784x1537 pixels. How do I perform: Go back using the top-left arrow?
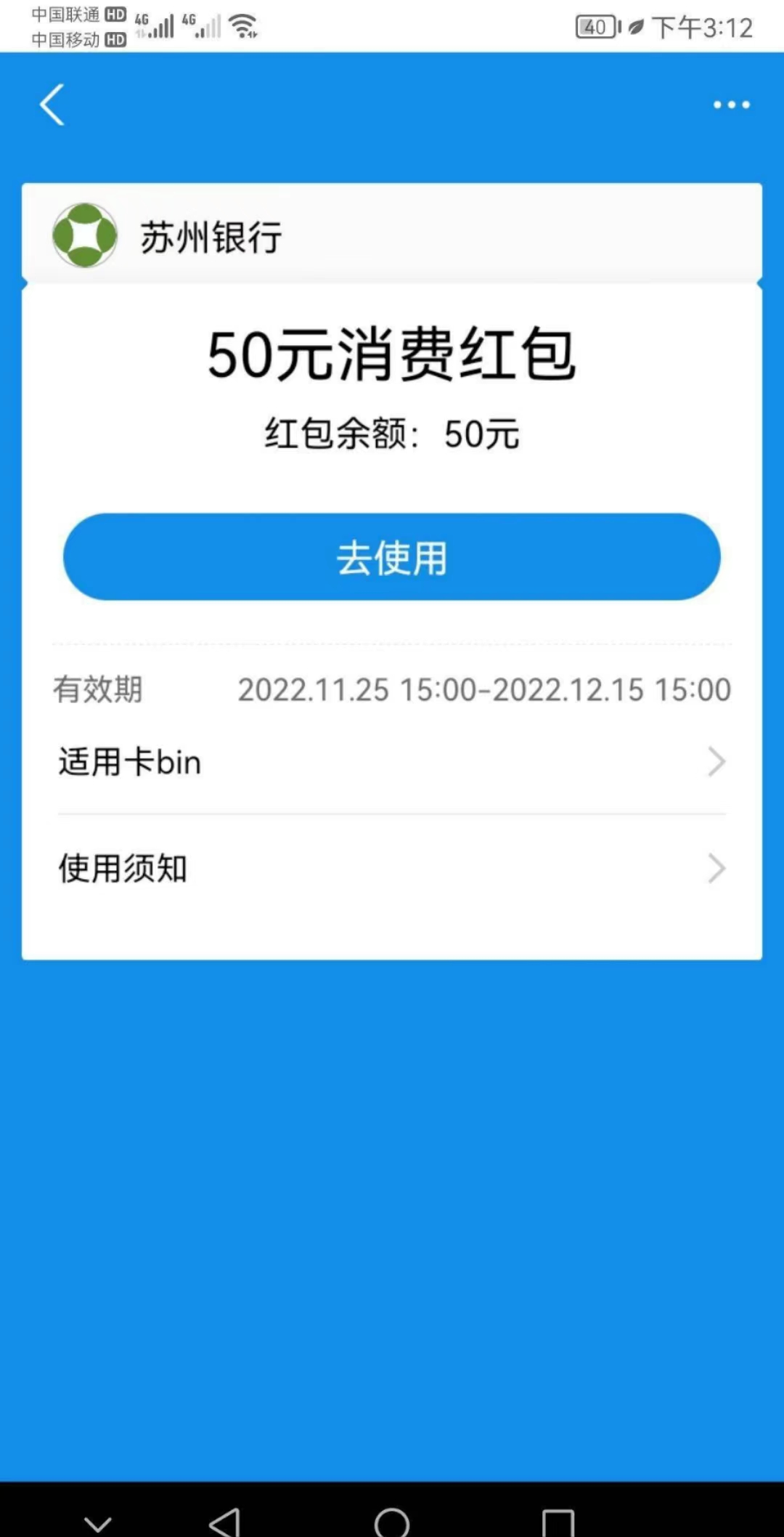[x=52, y=105]
